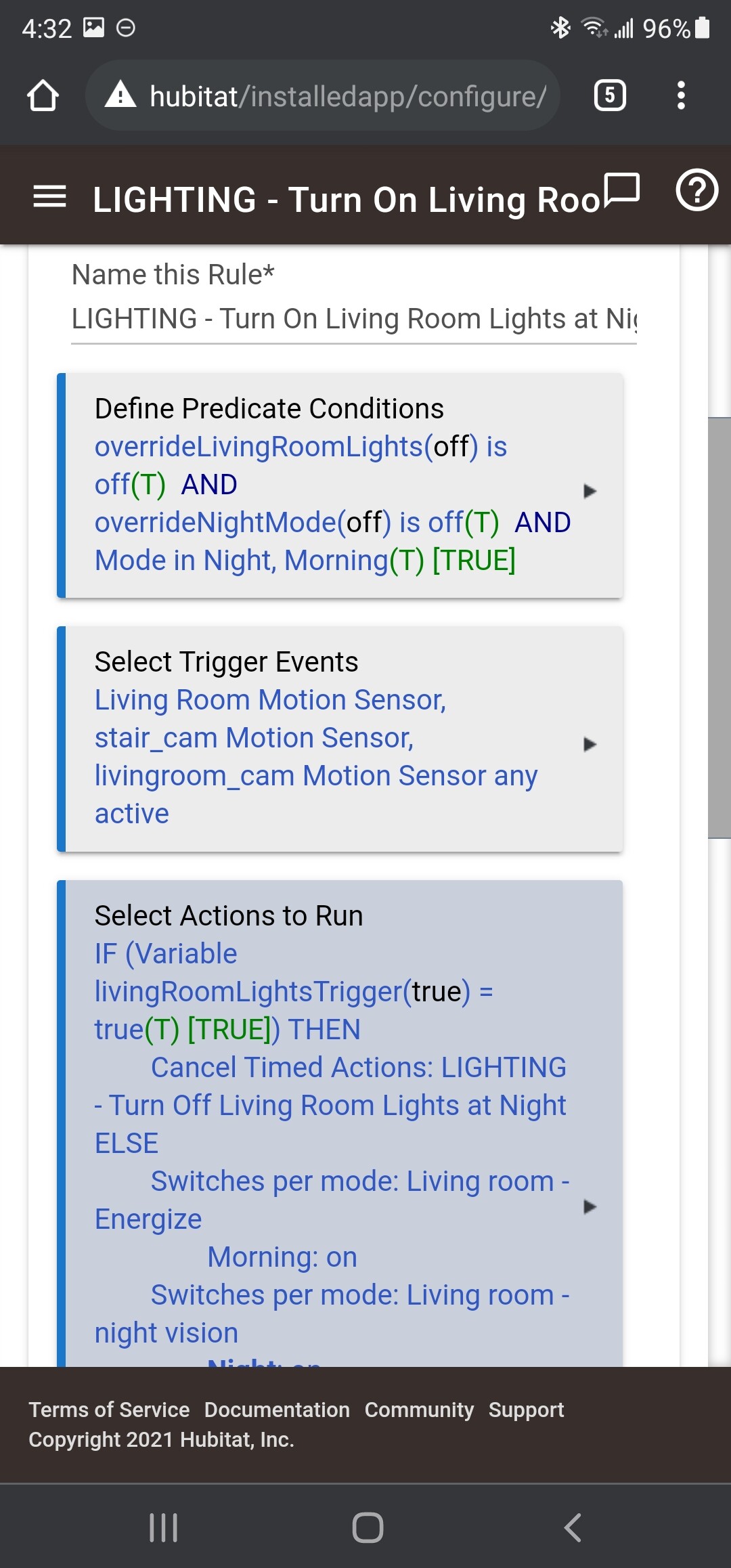Edit the Name this Rule field

click(354, 319)
